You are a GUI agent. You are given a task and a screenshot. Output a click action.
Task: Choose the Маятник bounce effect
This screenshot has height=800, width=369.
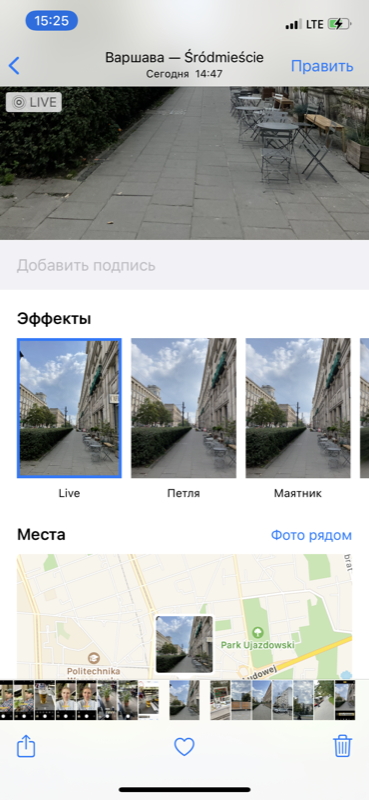(298, 408)
